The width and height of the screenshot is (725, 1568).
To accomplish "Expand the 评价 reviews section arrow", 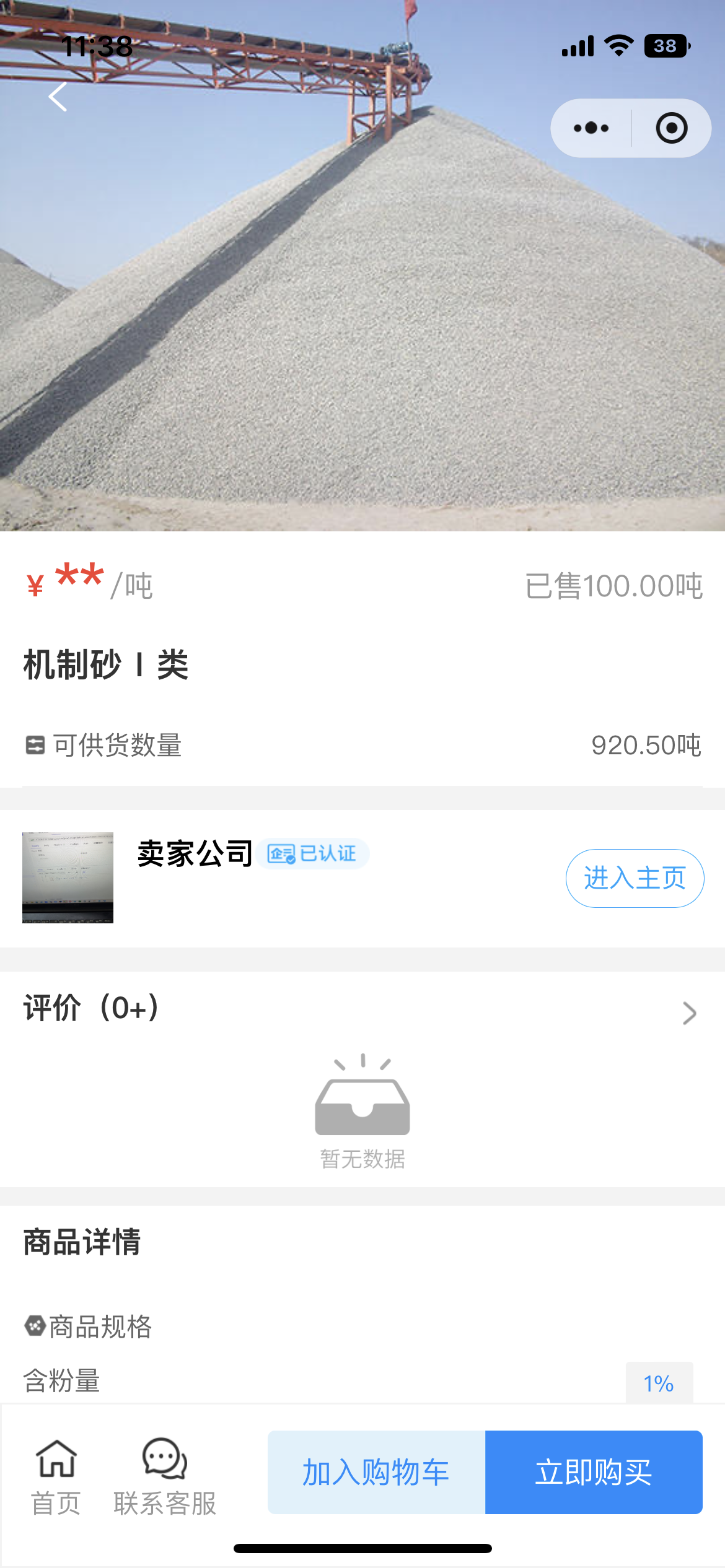I will point(689,1013).
